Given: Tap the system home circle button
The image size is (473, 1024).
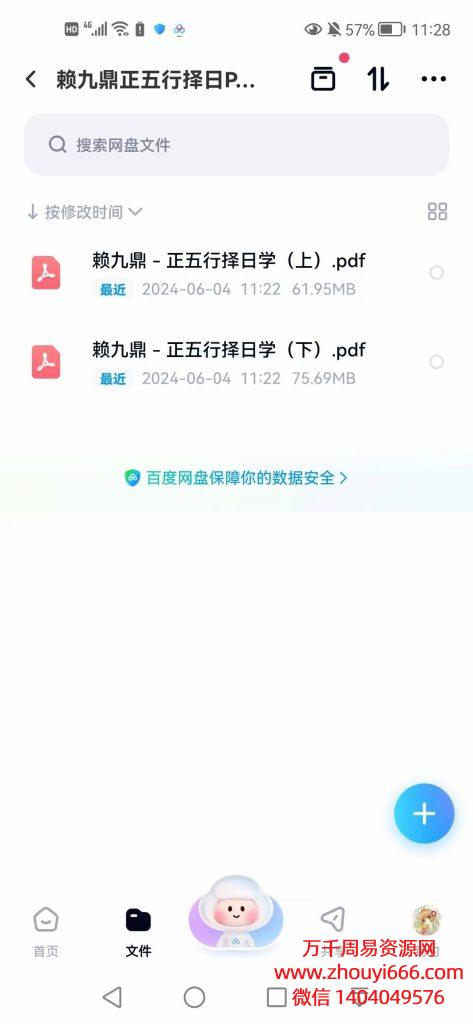Looking at the screenshot, I should (x=194, y=997).
